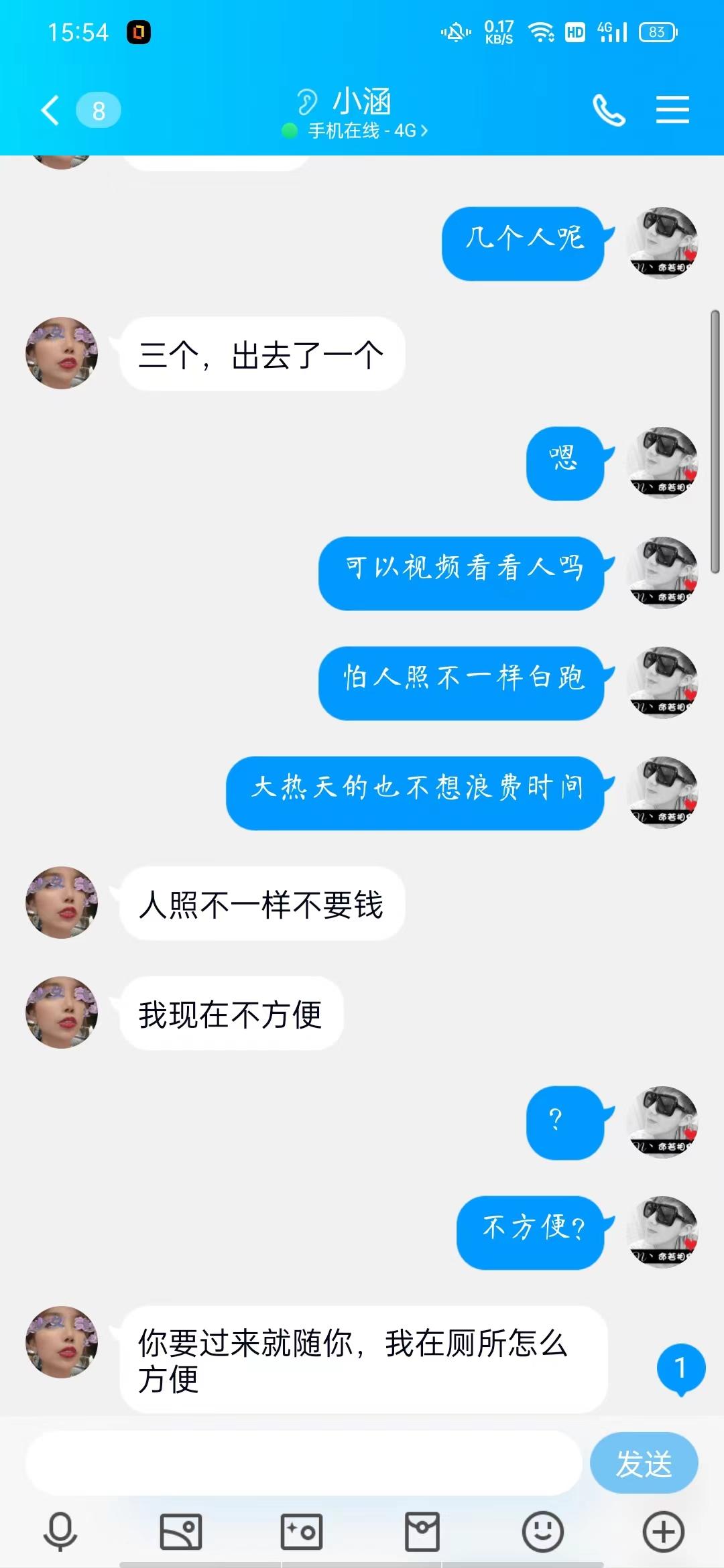Go back to the message list
The width and height of the screenshot is (724, 1568).
click(51, 111)
